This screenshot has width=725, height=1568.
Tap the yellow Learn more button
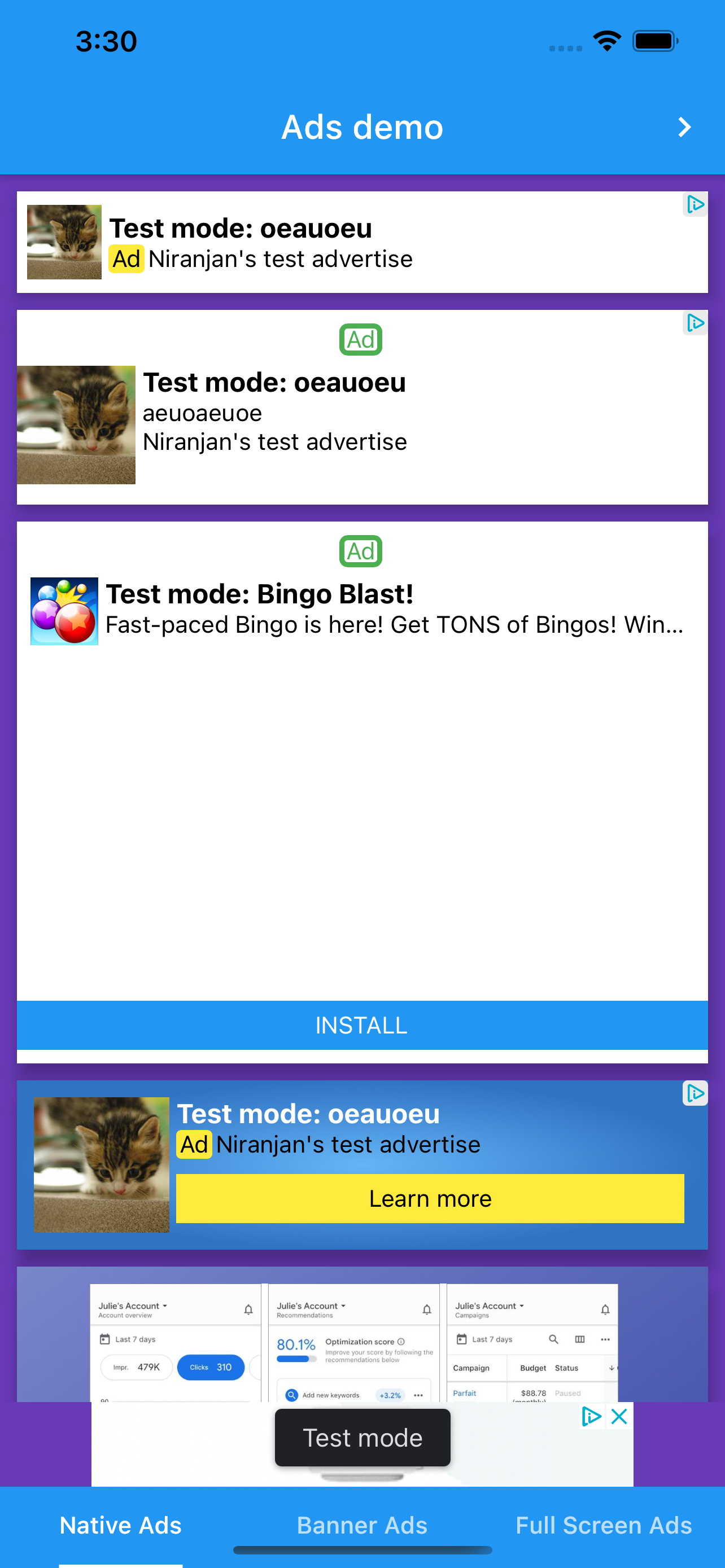pos(430,1198)
